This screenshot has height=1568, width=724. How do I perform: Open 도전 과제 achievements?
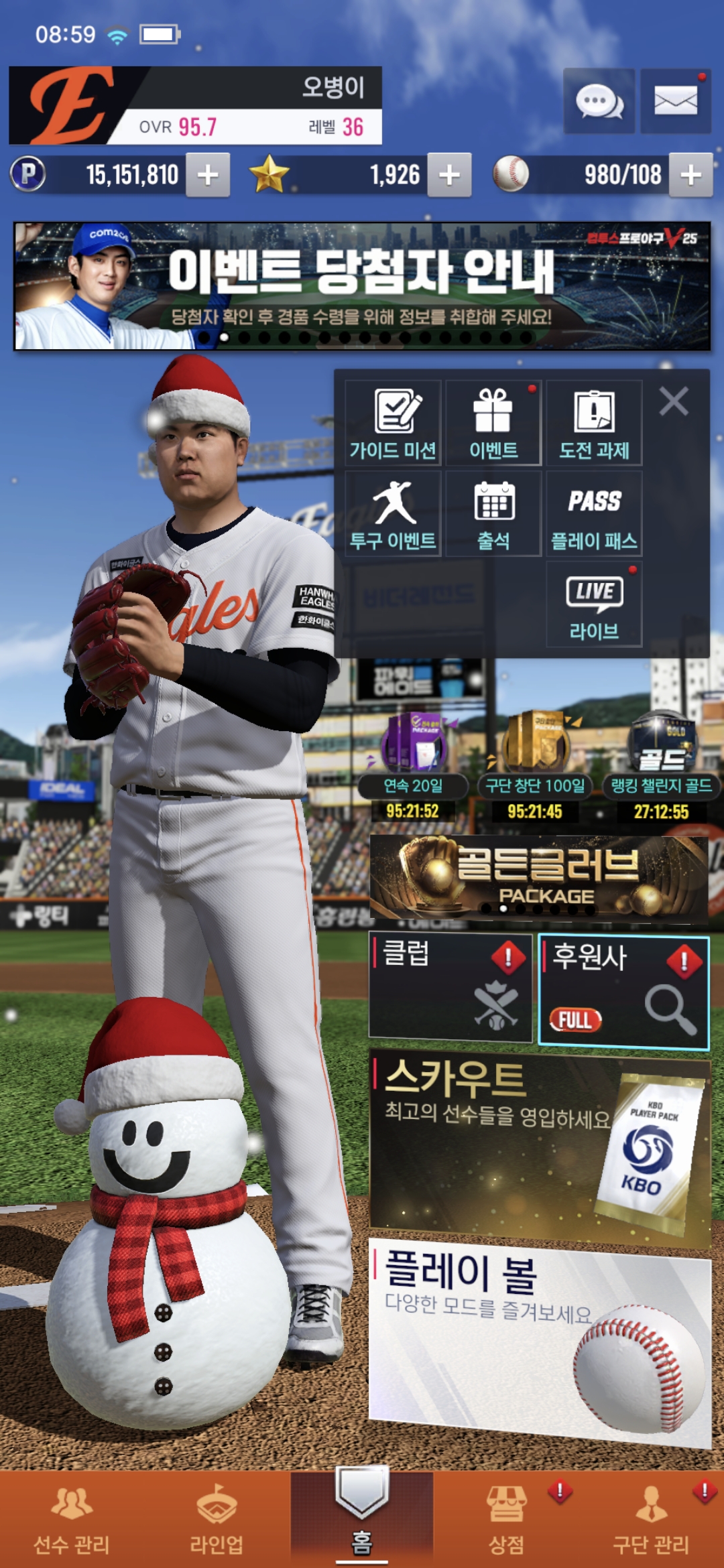[x=594, y=423]
